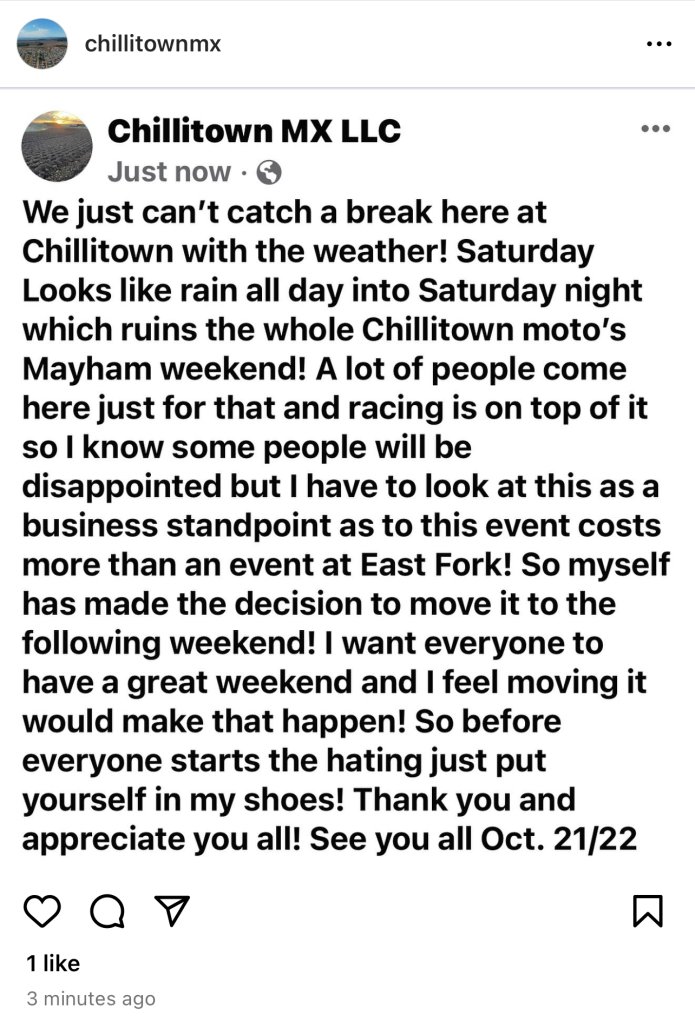View who liked via 1 like
This screenshot has width=695, height=1028.
coord(53,963)
